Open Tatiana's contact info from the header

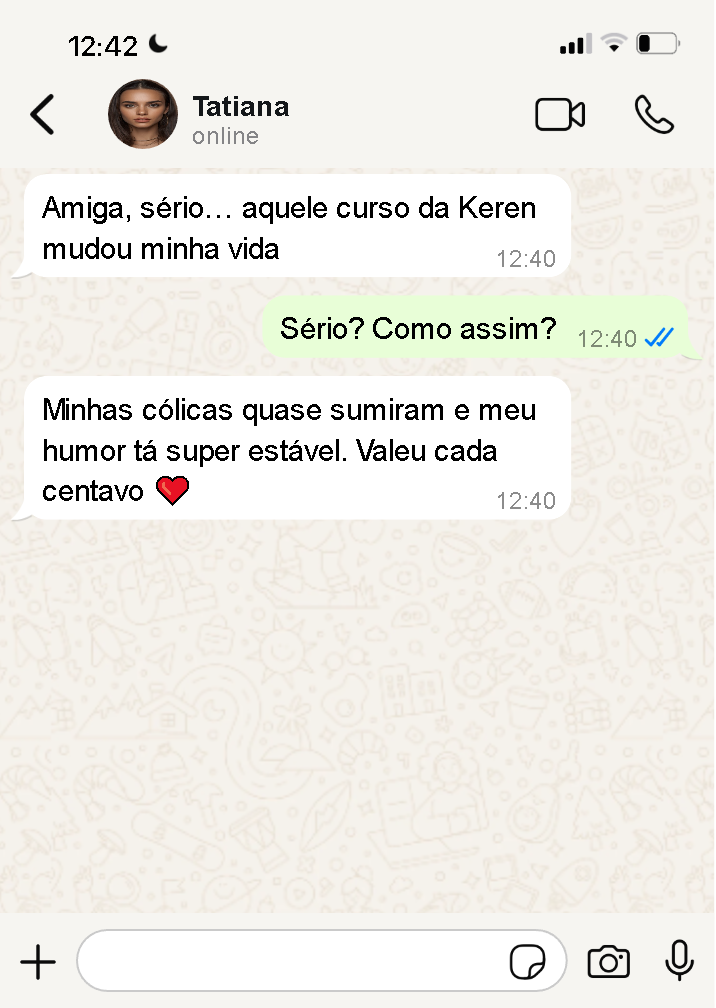pyautogui.click(x=240, y=118)
